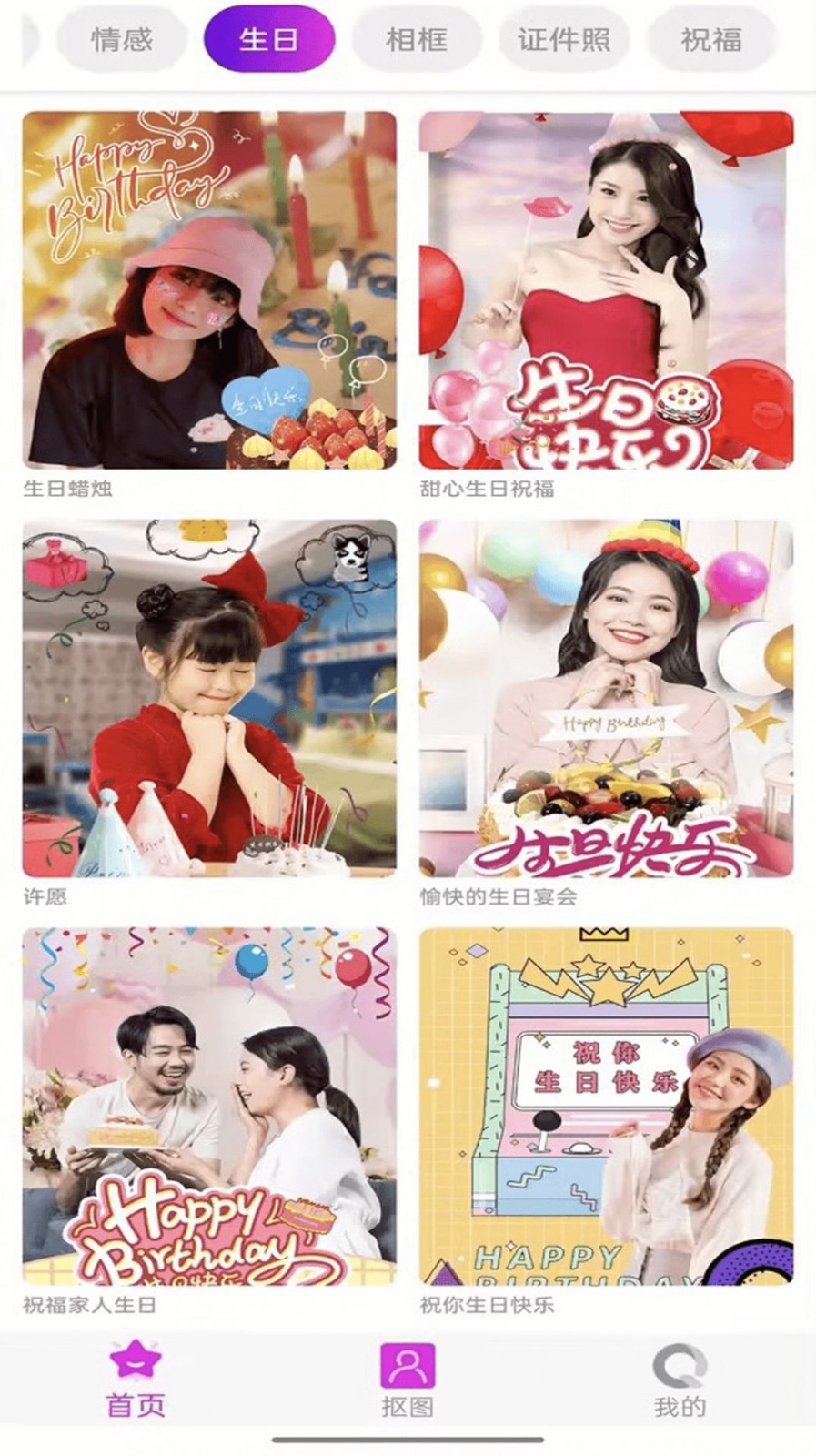Open the 我的 profile tab

point(680,1380)
